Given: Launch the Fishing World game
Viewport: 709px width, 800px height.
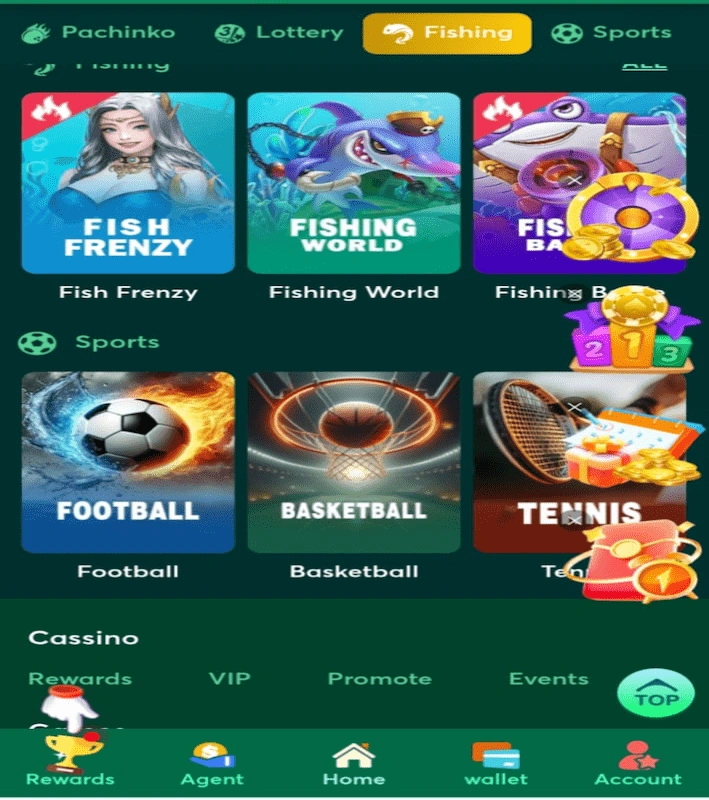Looking at the screenshot, I should pyautogui.click(x=353, y=183).
